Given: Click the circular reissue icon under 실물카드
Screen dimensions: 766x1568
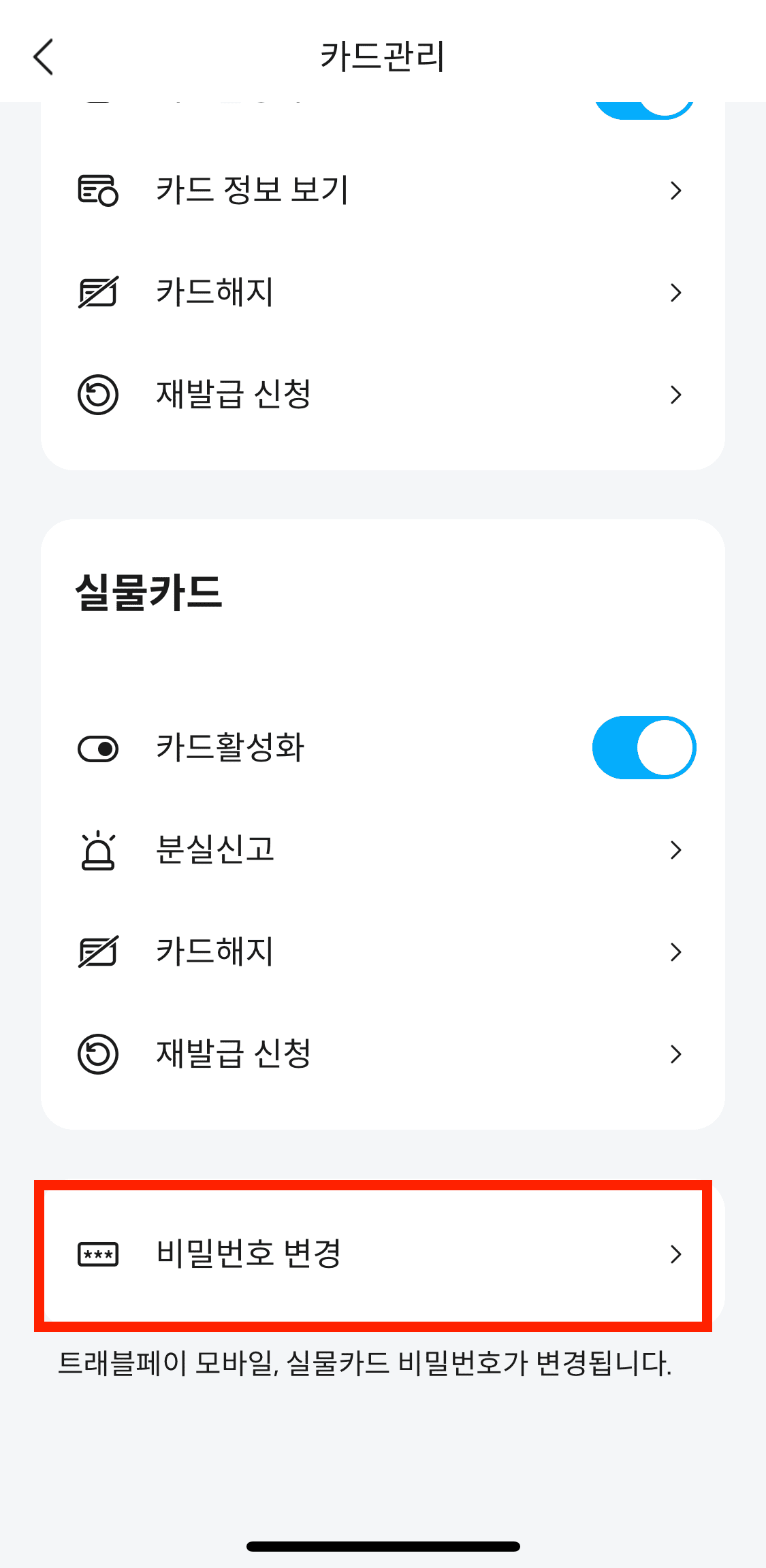Looking at the screenshot, I should click(x=97, y=1055).
